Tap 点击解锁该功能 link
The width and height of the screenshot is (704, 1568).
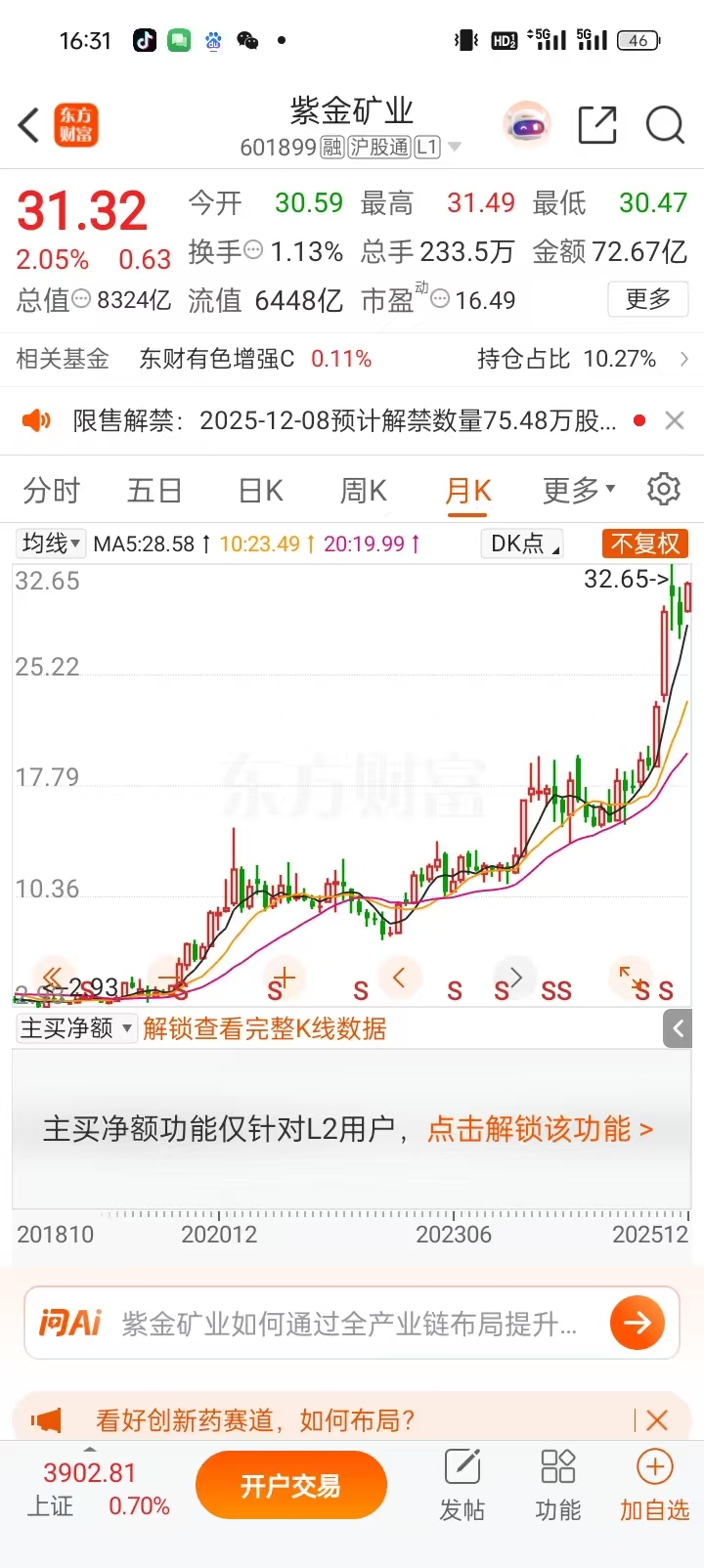[540, 1129]
